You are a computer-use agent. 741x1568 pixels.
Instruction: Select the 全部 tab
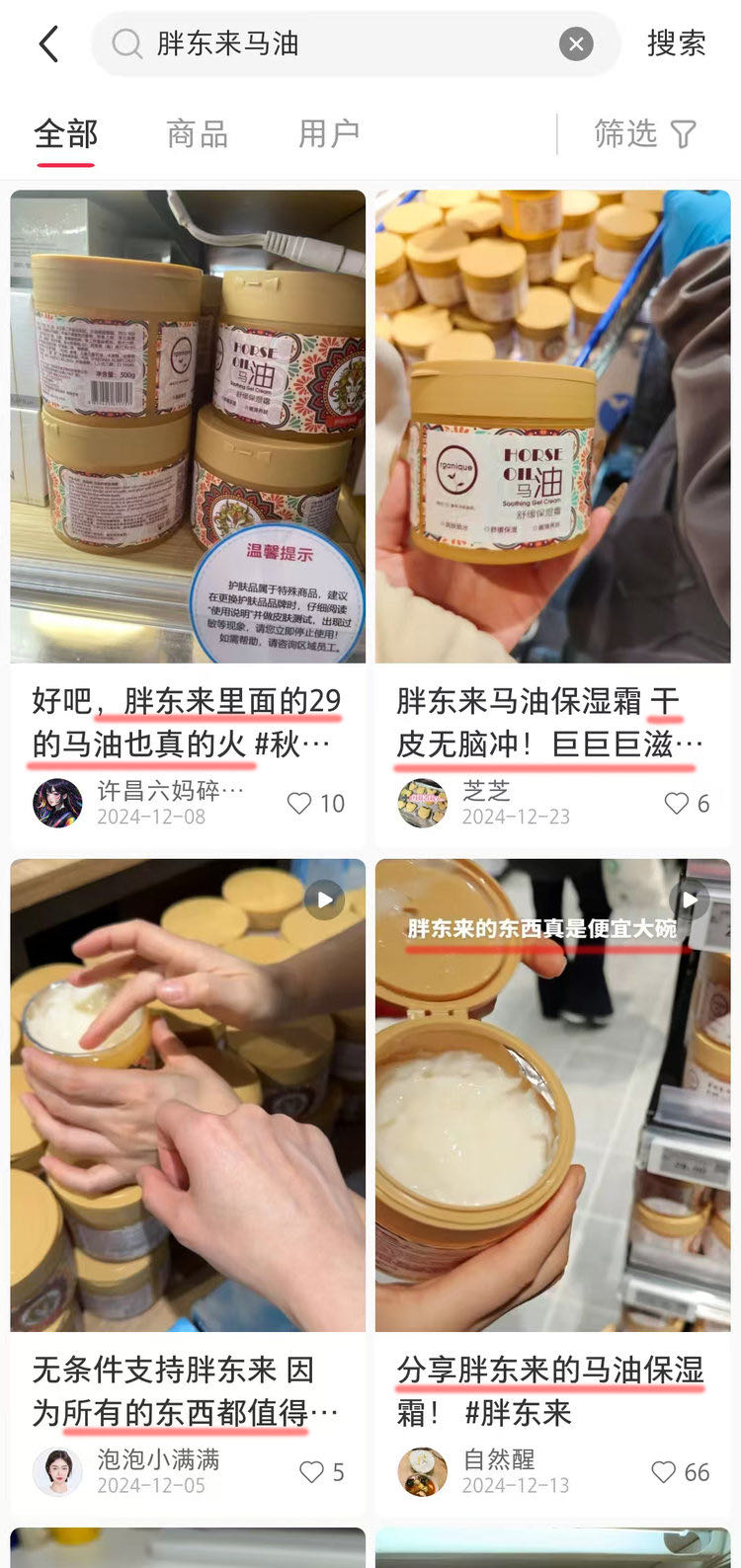[x=66, y=133]
